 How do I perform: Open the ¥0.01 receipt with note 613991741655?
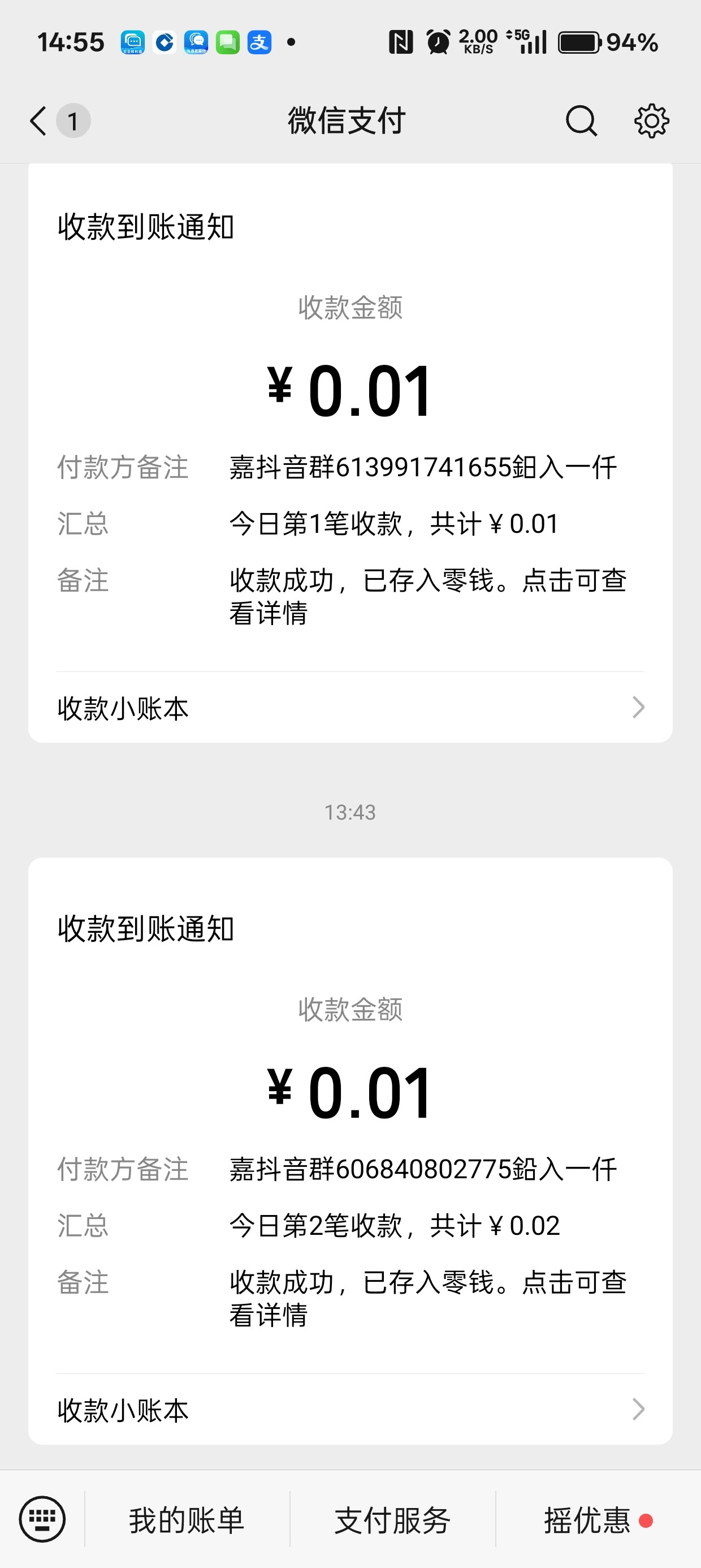coord(350,426)
